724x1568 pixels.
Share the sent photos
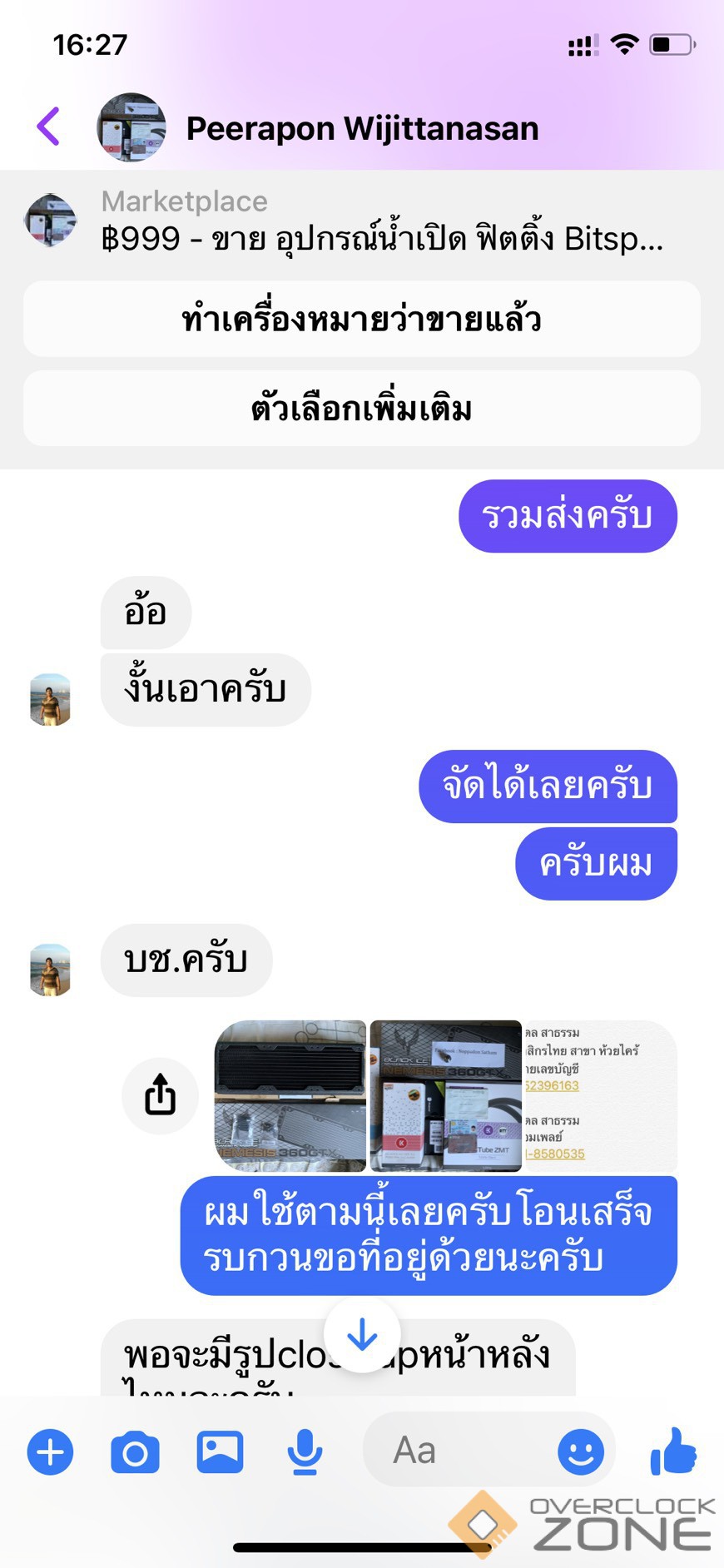pyautogui.click(x=160, y=1094)
